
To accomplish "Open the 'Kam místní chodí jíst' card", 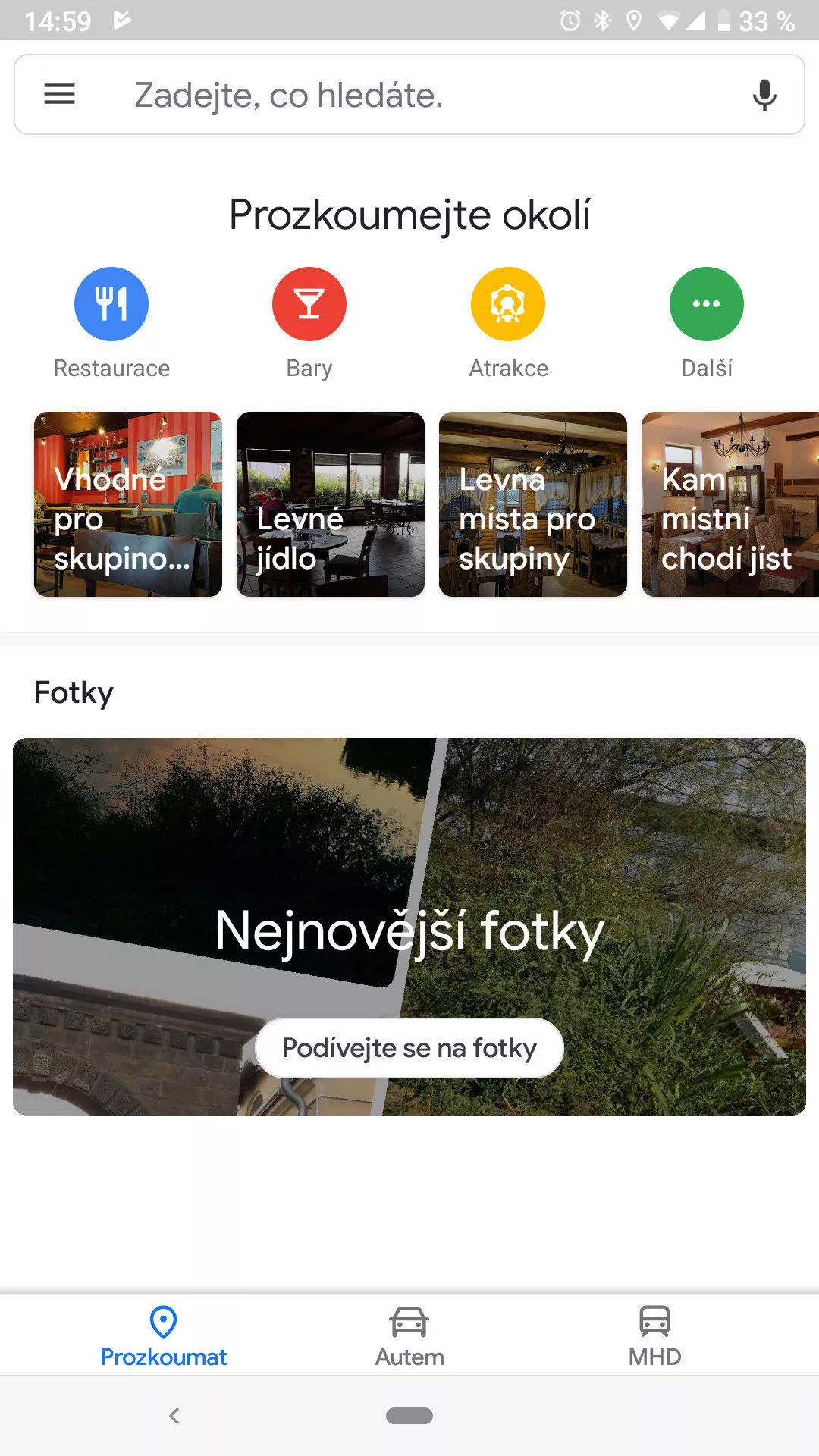I will coord(730,504).
